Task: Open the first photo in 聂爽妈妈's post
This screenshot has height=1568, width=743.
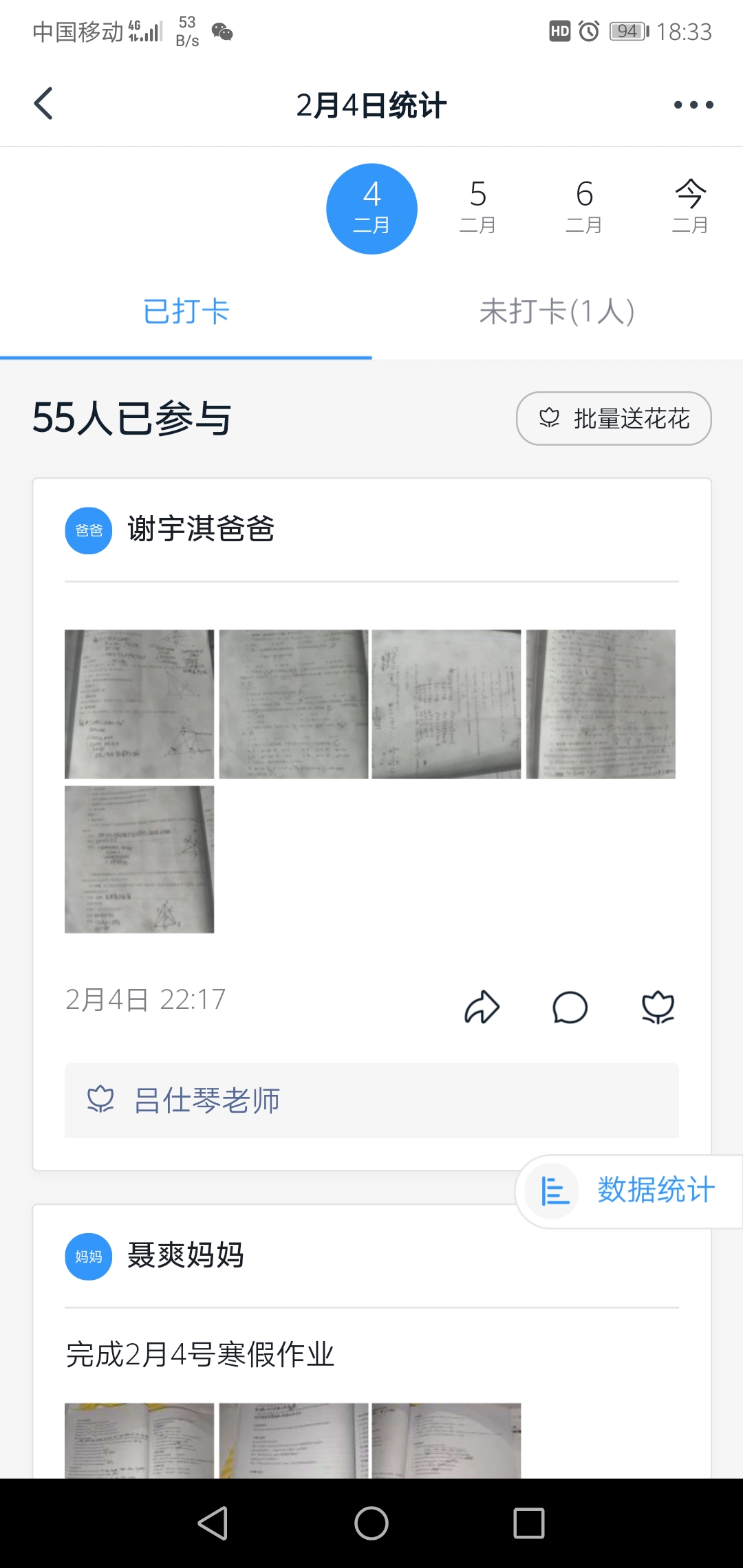Action: pos(140,1440)
